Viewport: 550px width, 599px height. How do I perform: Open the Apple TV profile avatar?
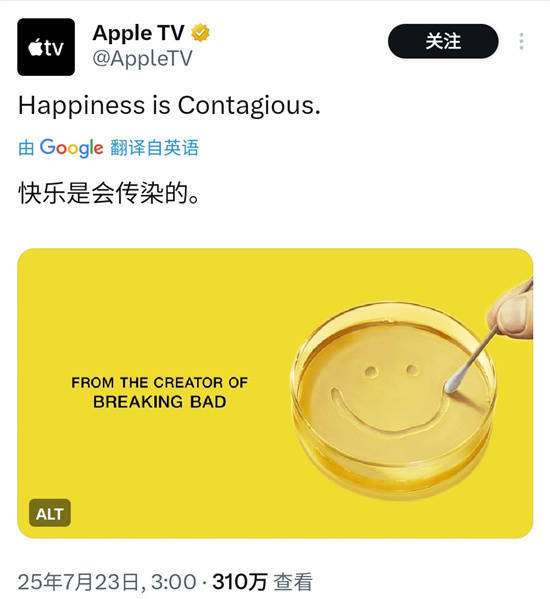(46, 47)
